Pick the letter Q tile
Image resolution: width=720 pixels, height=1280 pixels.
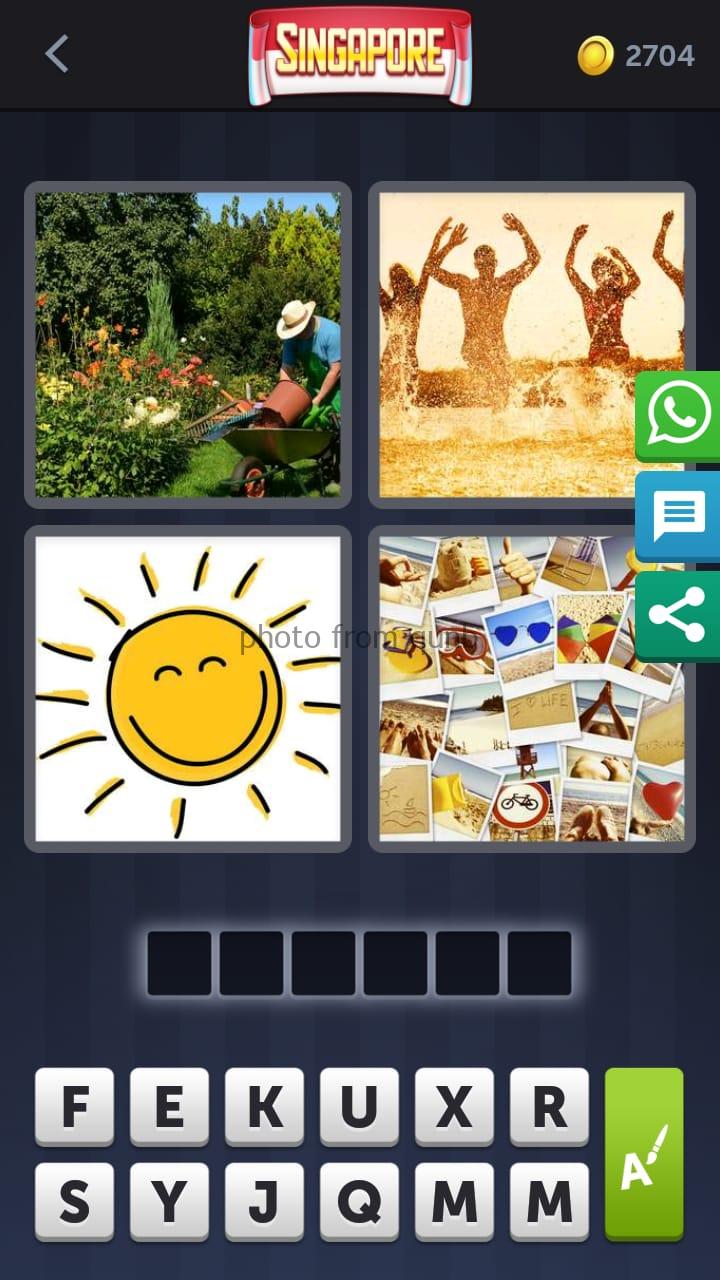coord(359,1202)
